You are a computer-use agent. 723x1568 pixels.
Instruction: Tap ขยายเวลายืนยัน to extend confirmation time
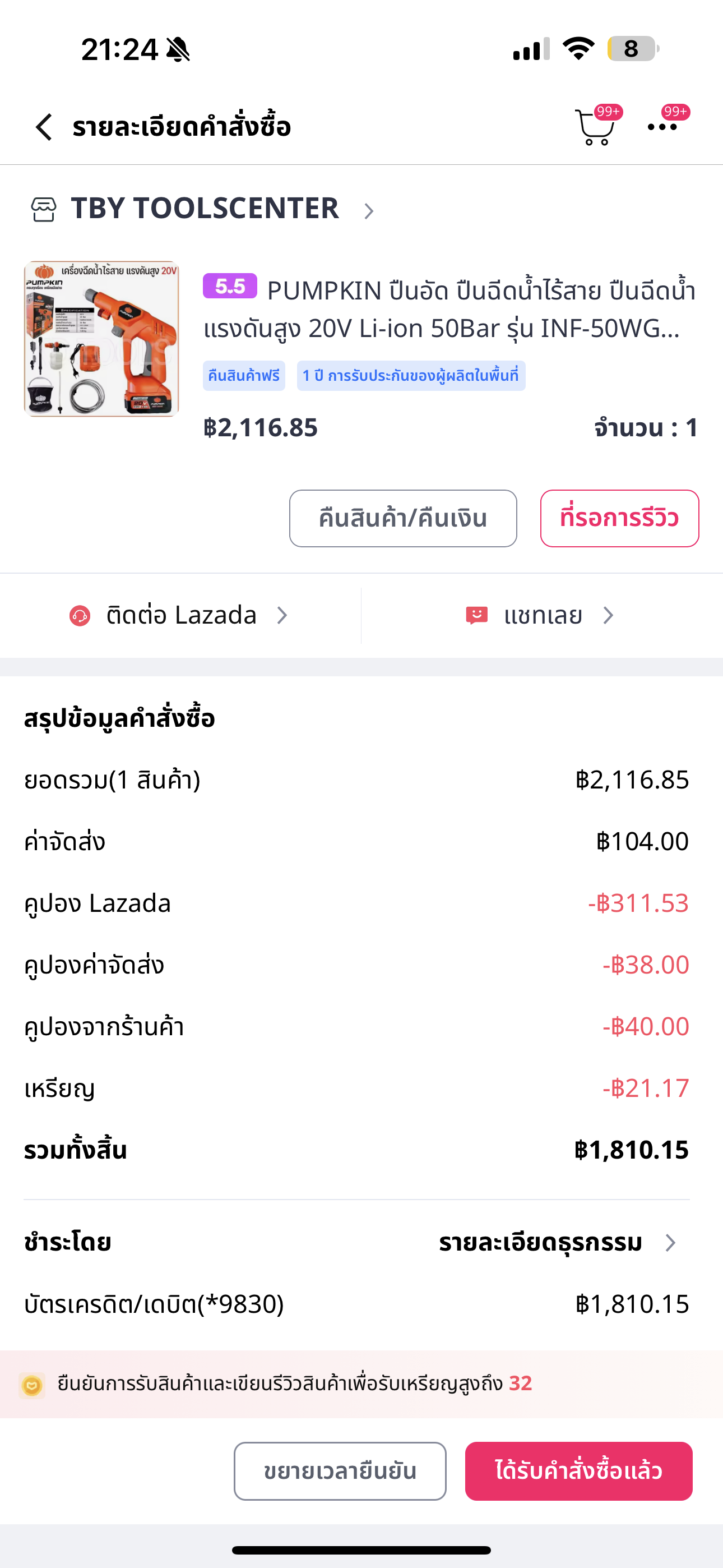(340, 1470)
